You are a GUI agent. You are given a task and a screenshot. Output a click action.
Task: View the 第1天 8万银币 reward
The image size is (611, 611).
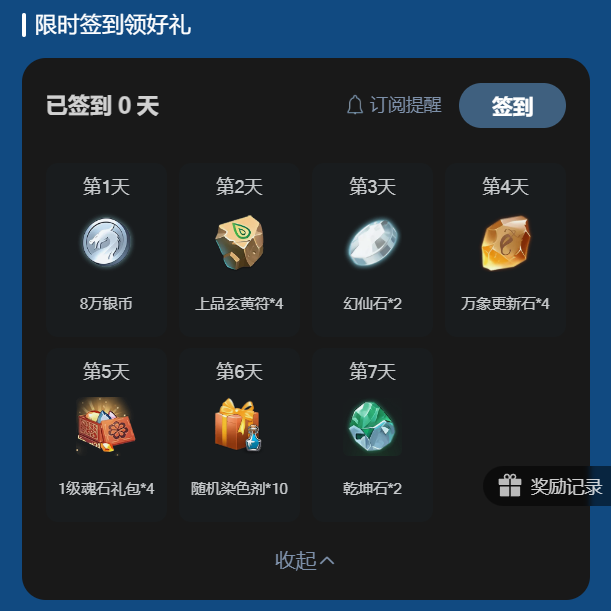tap(106, 243)
